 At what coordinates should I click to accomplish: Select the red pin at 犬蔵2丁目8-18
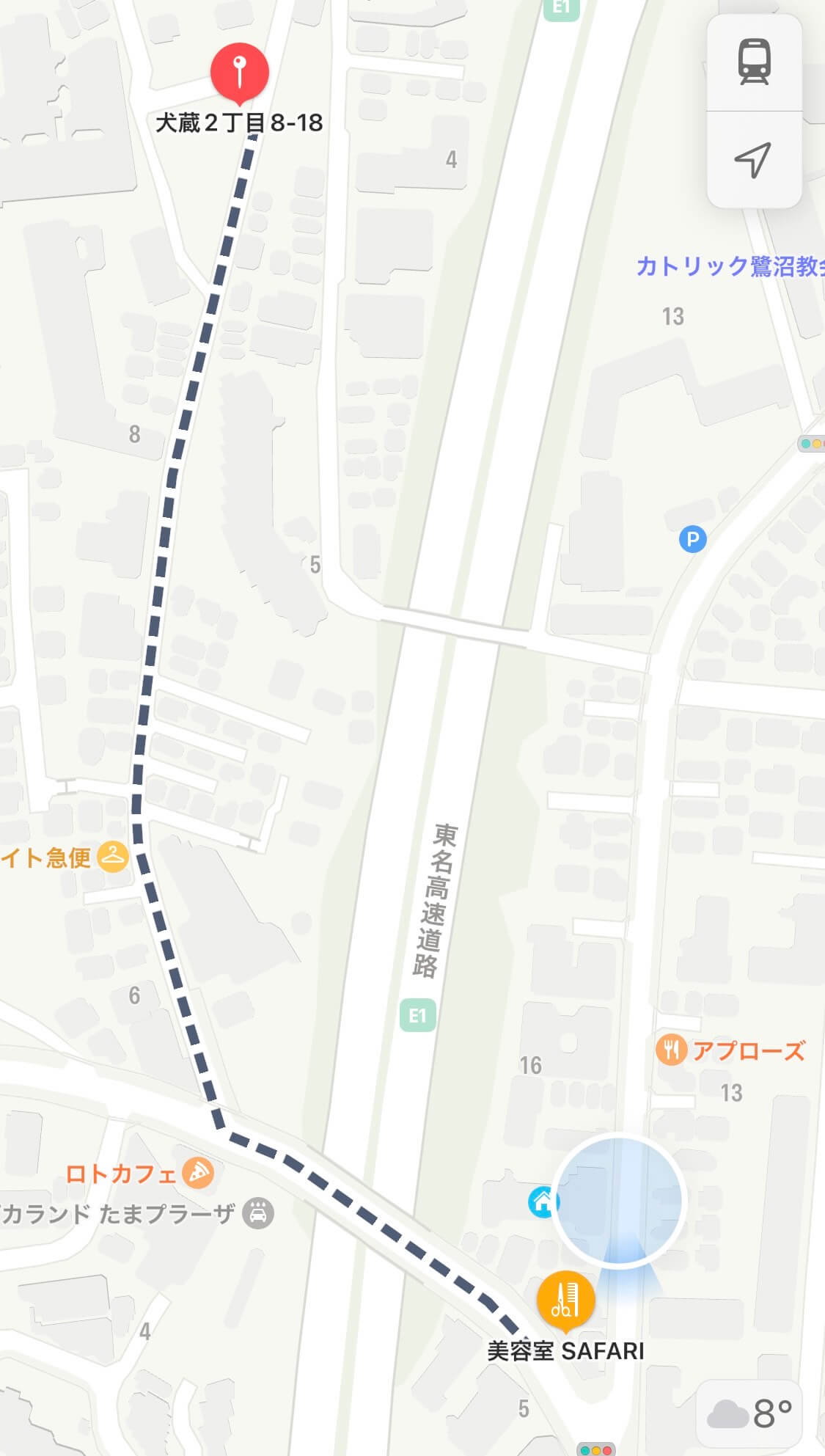click(x=240, y=74)
